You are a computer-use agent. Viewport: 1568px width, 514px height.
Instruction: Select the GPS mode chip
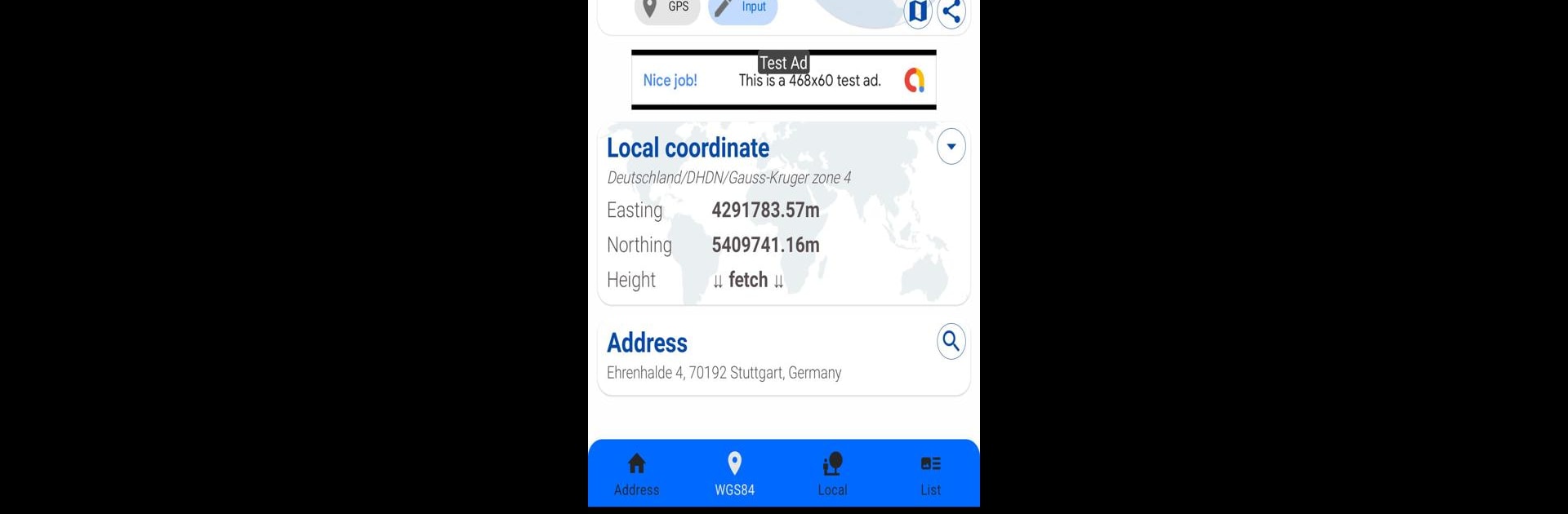667,8
